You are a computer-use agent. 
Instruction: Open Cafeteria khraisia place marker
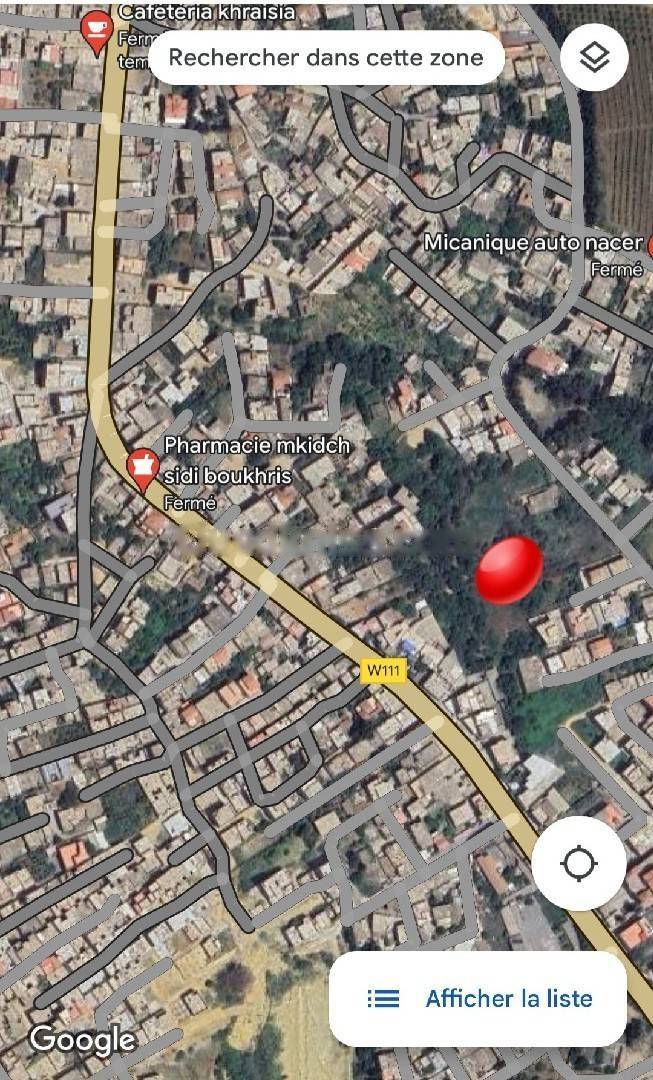point(96,30)
